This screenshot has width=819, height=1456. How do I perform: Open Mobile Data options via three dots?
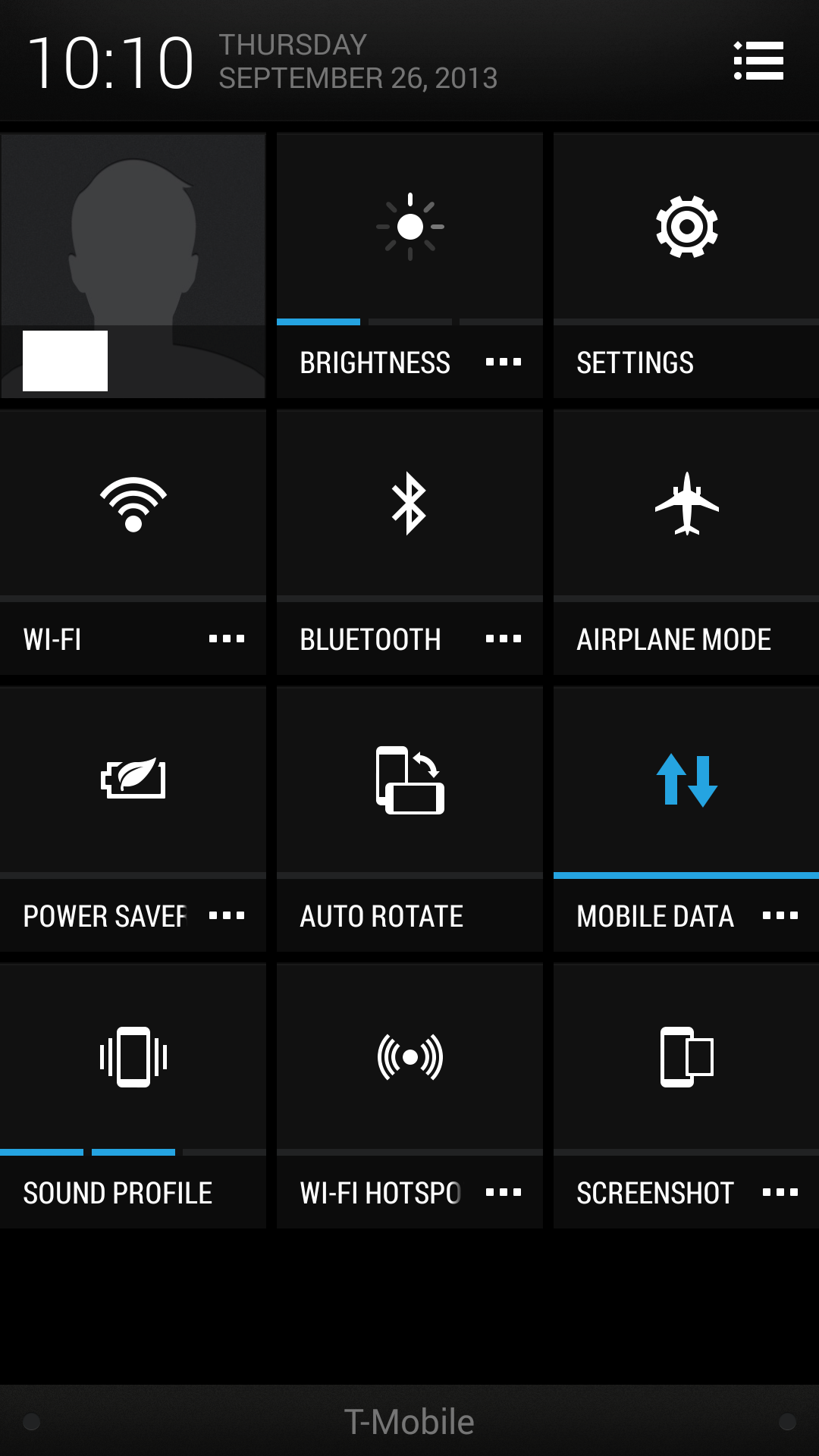pos(780,916)
